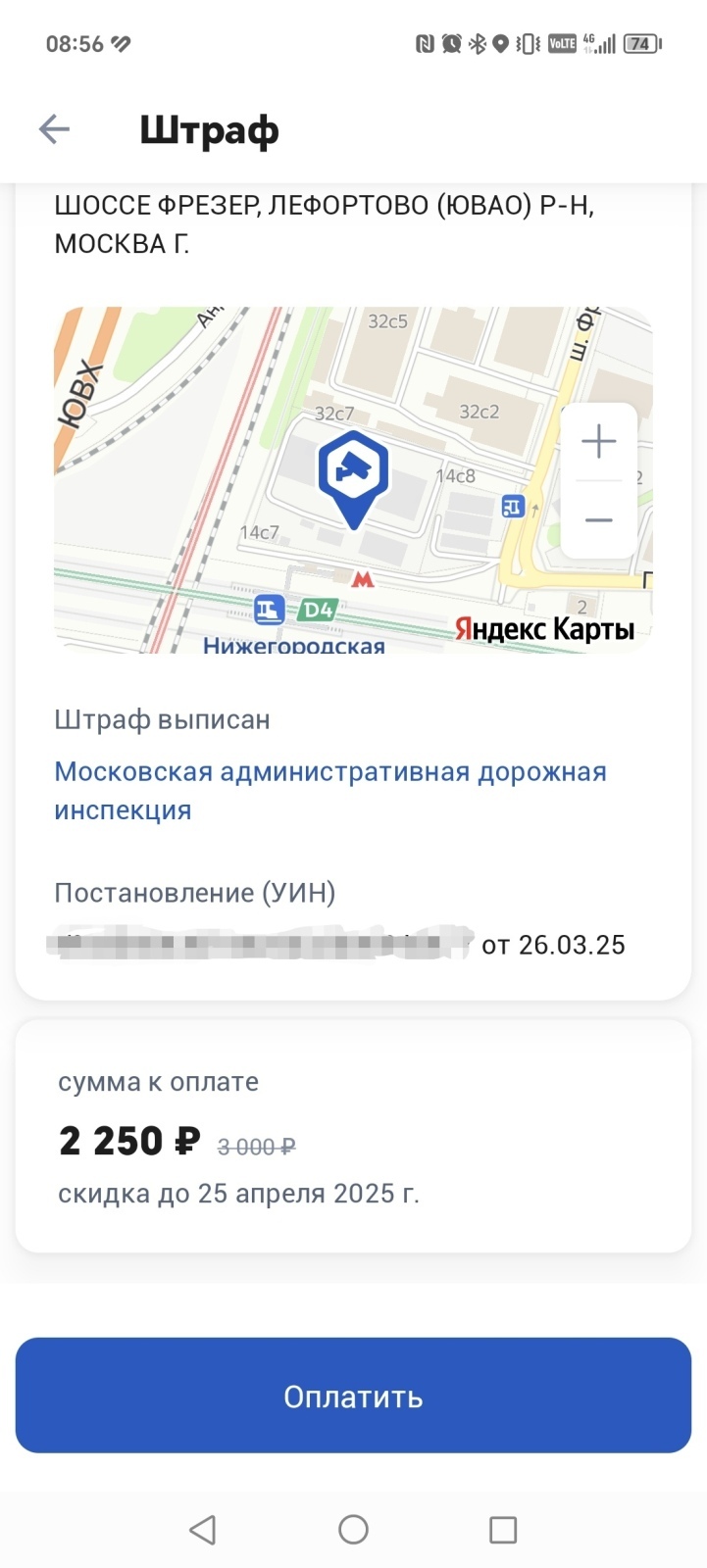707x1568 pixels.
Task: Go back using the top-left arrow
Action: coord(54,128)
